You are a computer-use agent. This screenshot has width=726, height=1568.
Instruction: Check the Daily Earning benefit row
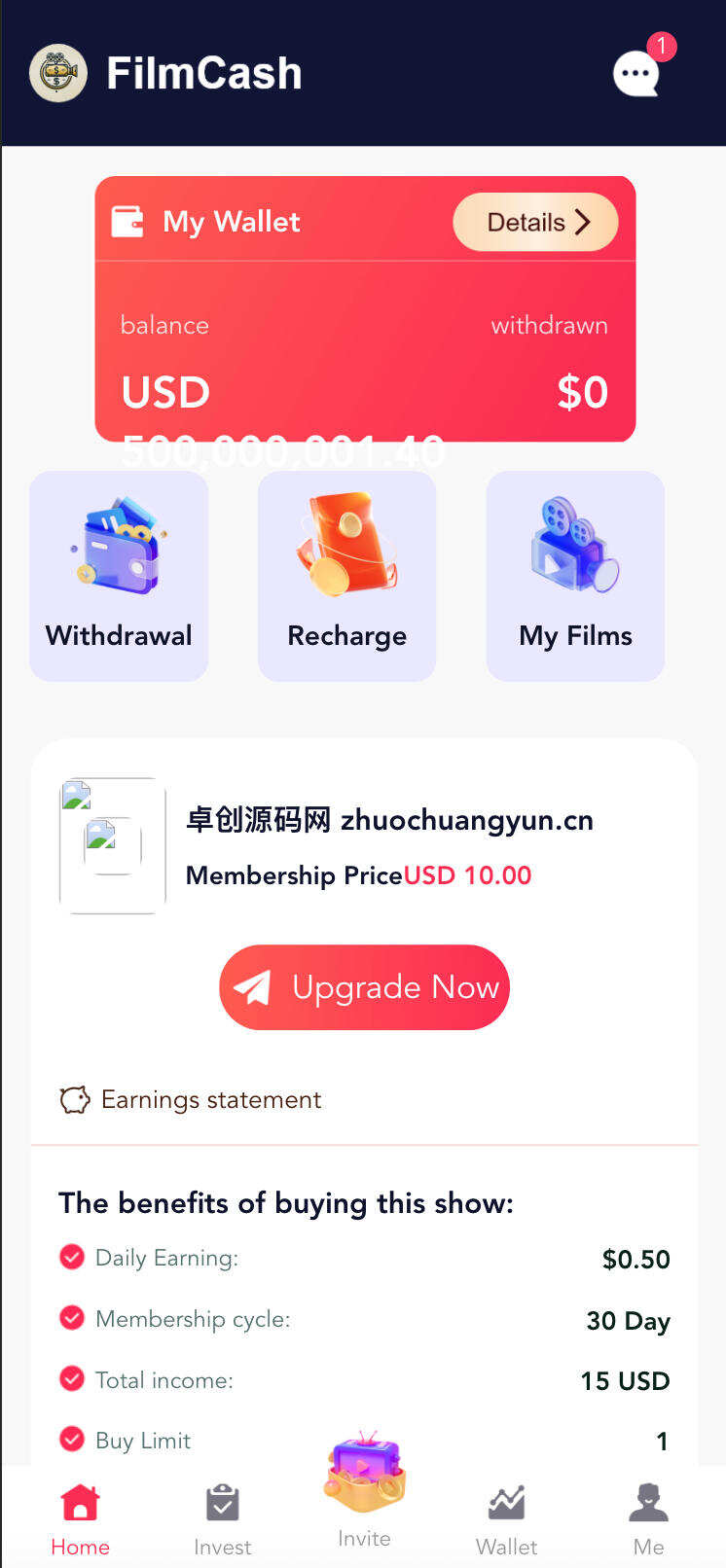(x=363, y=1258)
